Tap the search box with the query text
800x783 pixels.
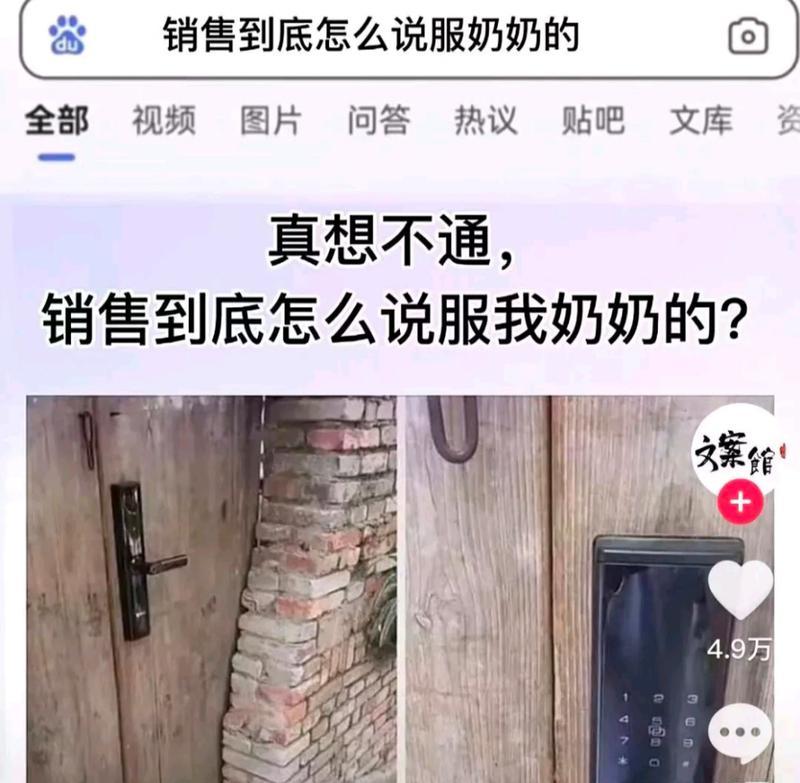372,37
